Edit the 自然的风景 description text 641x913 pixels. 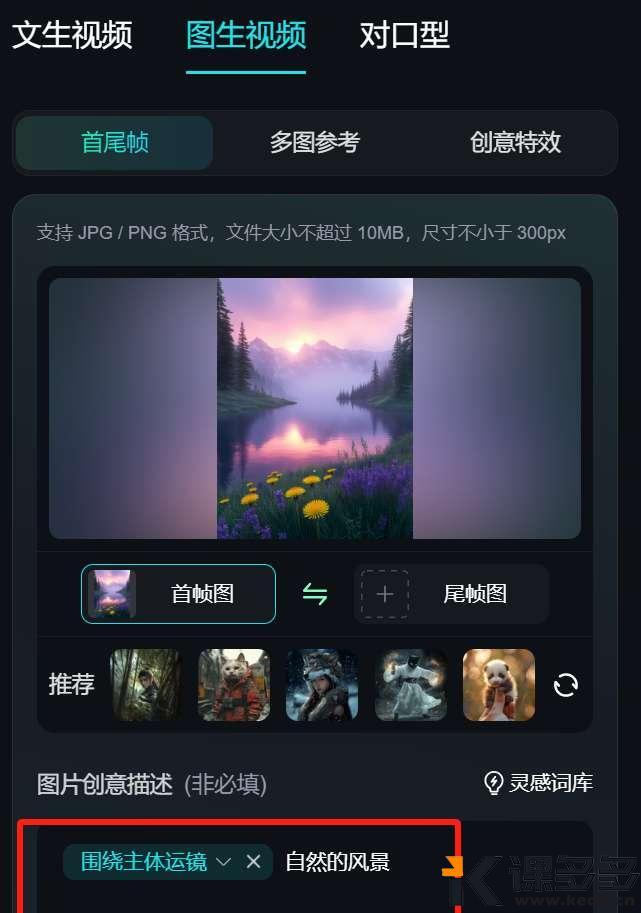click(x=337, y=861)
